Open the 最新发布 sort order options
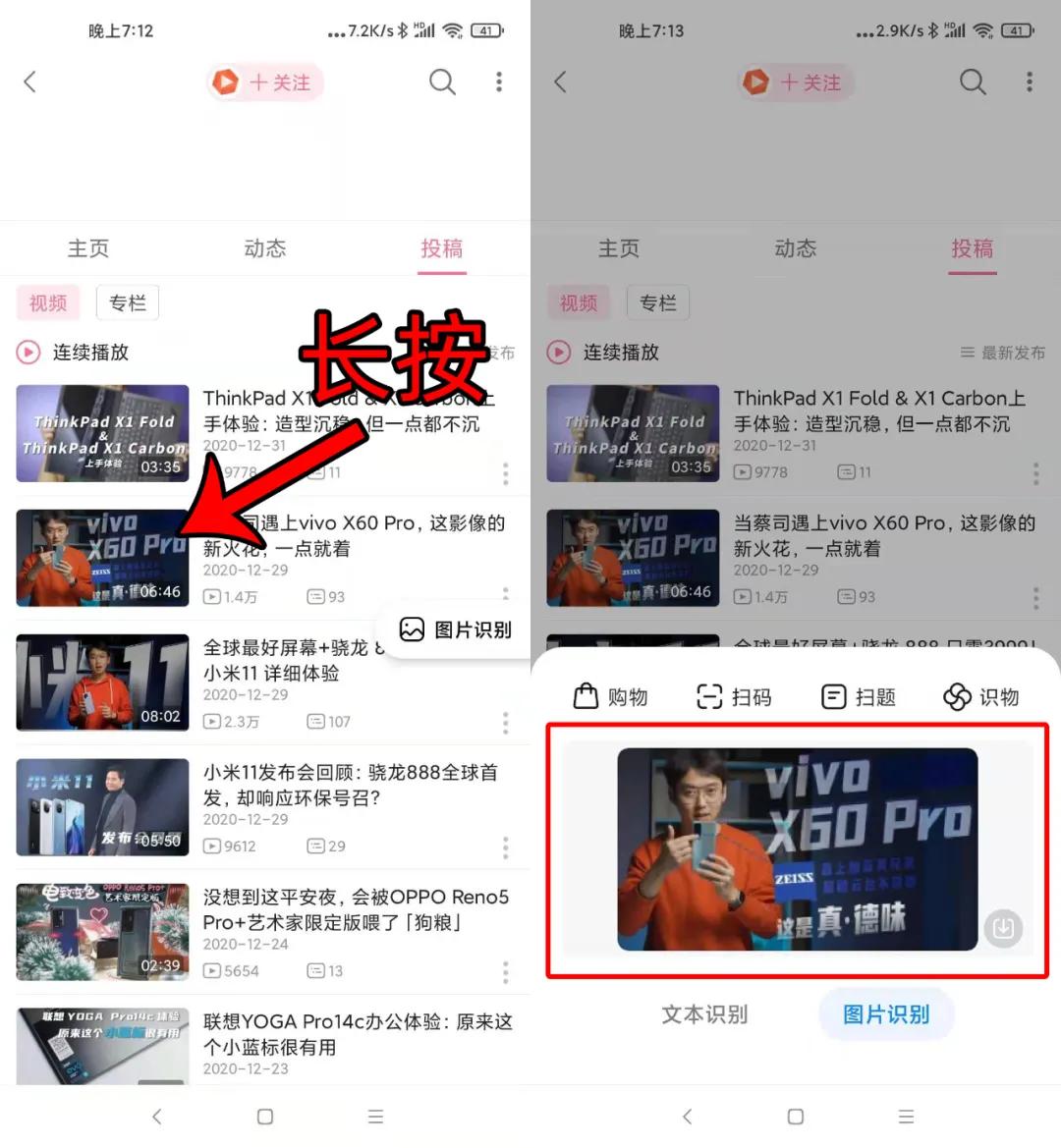1061x1148 pixels. tap(1002, 353)
